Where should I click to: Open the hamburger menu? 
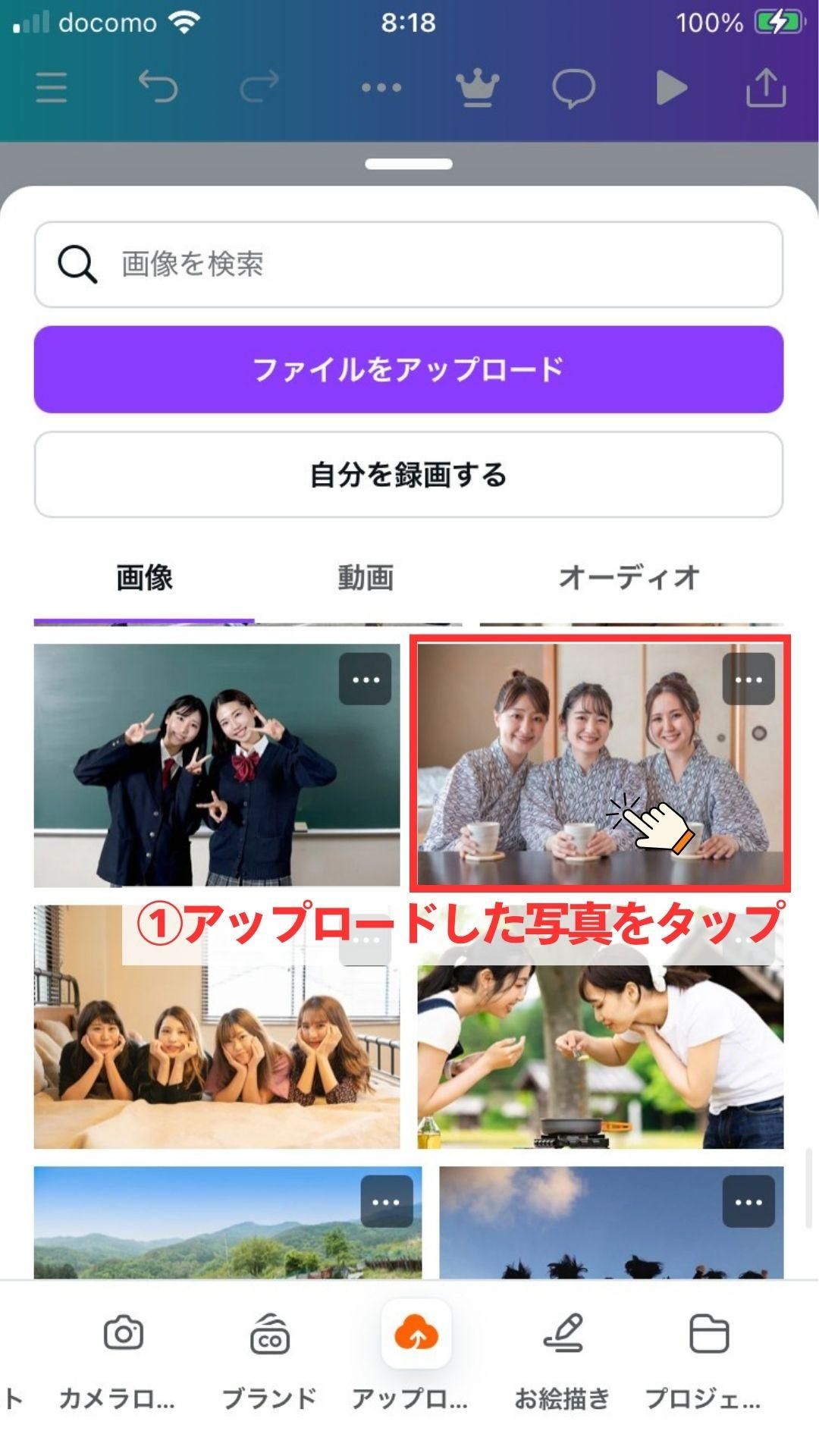51,88
